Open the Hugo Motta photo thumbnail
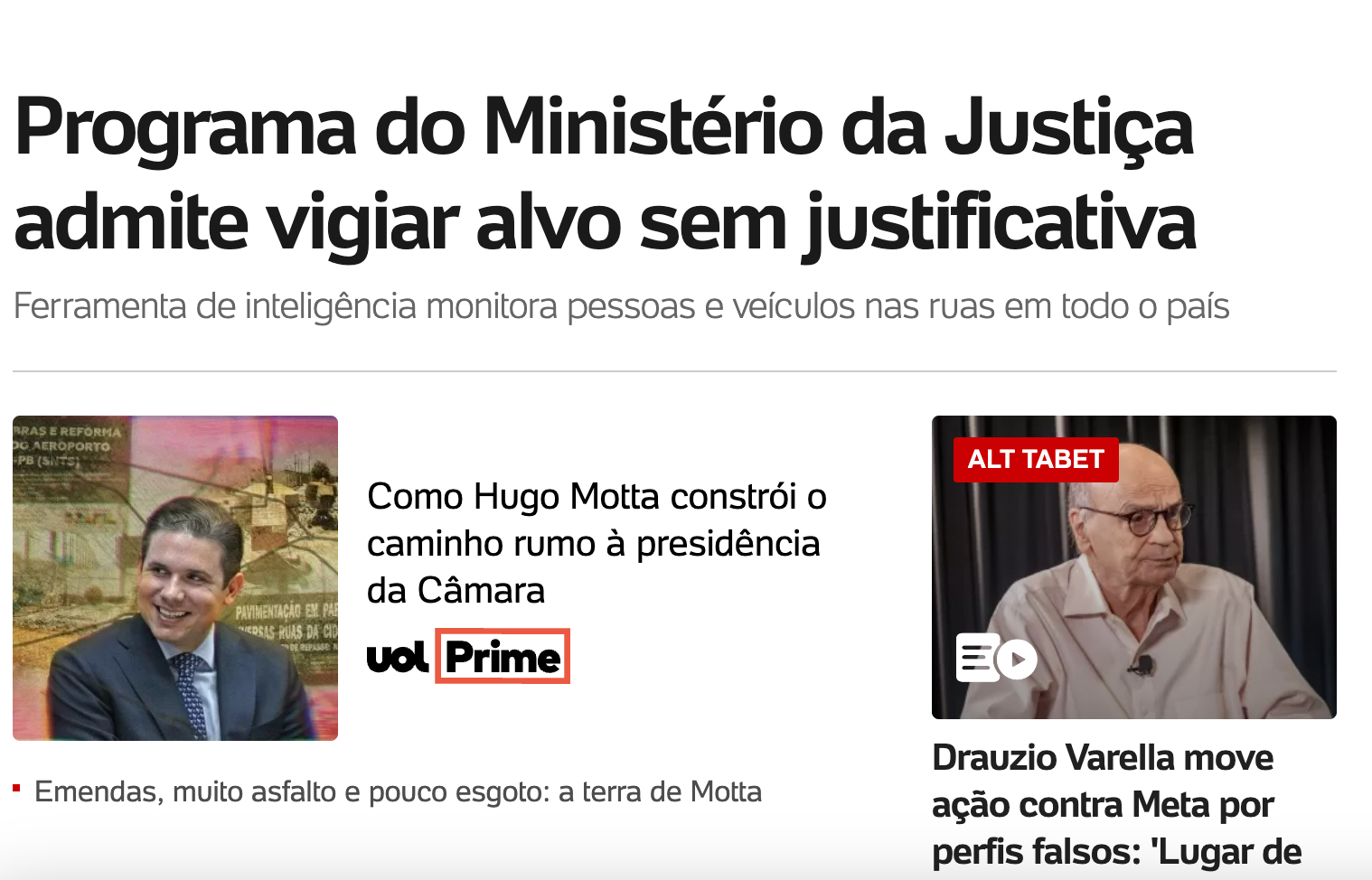This screenshot has height=880, width=1372. click(x=175, y=578)
